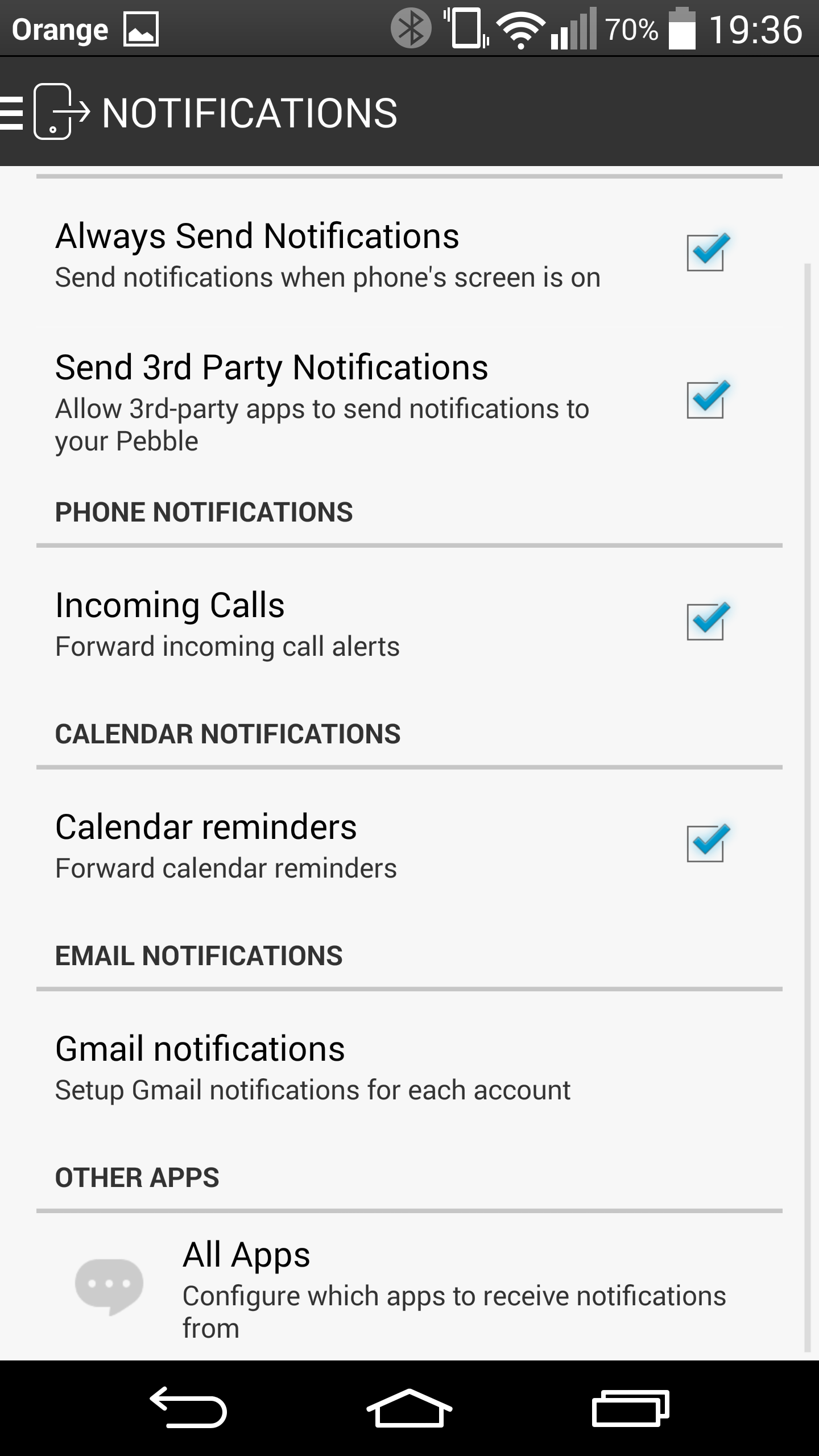The width and height of the screenshot is (819, 1456).
Task: Go back with the system back button
Action: click(188, 1408)
